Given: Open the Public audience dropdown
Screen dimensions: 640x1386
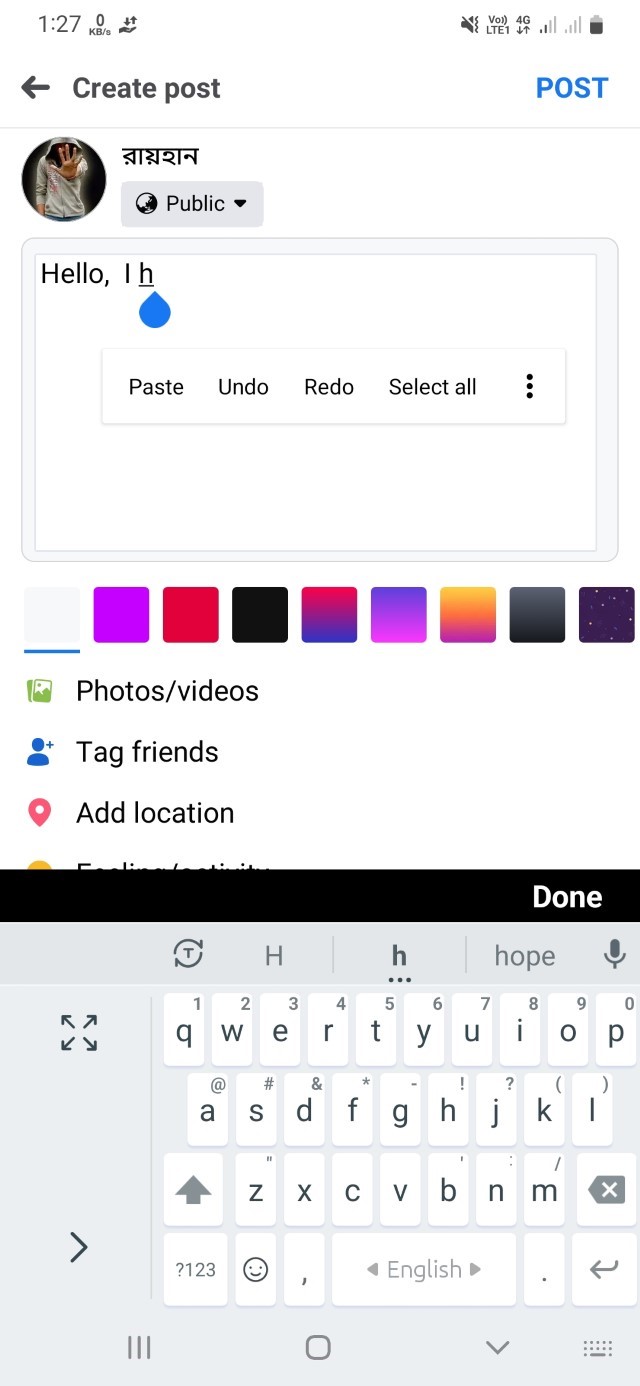Looking at the screenshot, I should 192,204.
